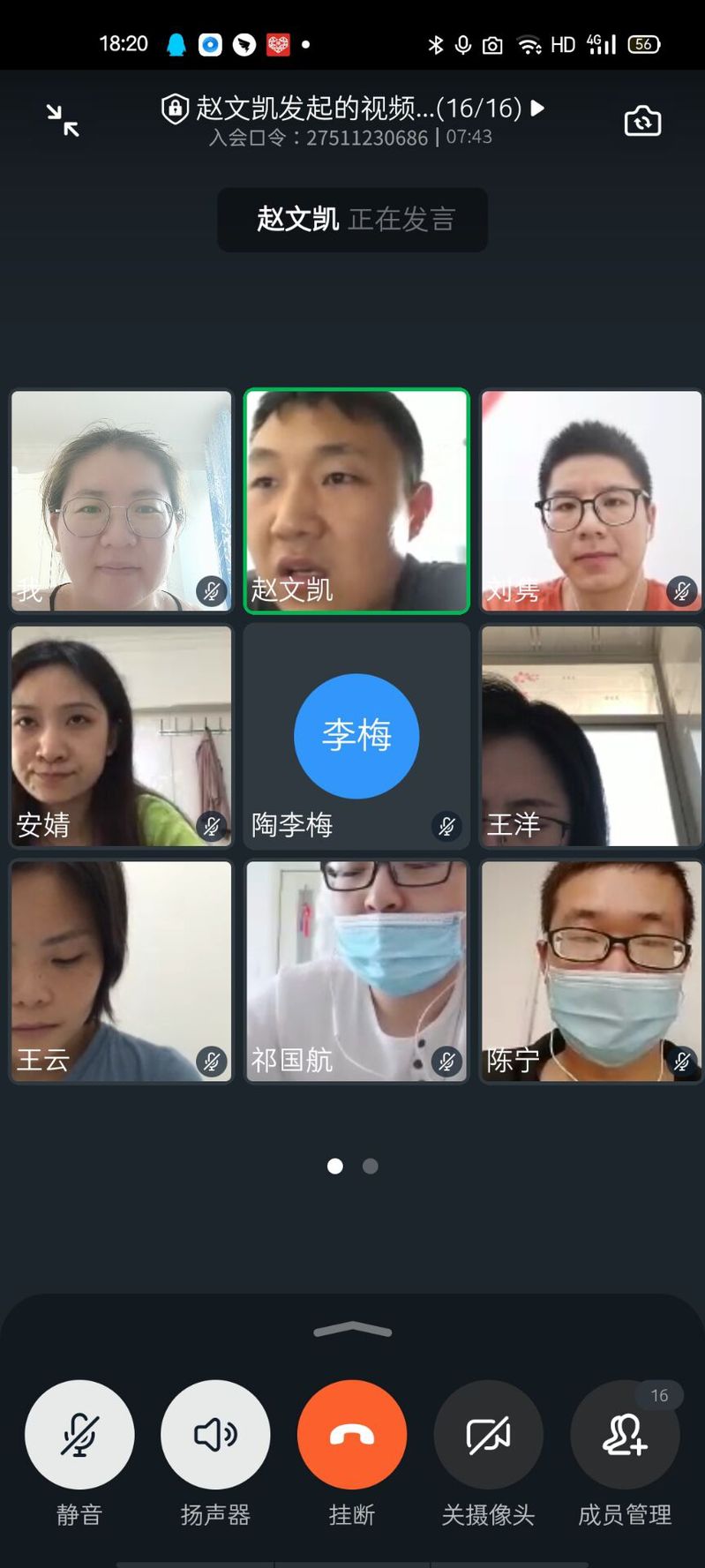Open 王洋's video tile
This screenshot has width=705, height=1568.
tap(591, 736)
